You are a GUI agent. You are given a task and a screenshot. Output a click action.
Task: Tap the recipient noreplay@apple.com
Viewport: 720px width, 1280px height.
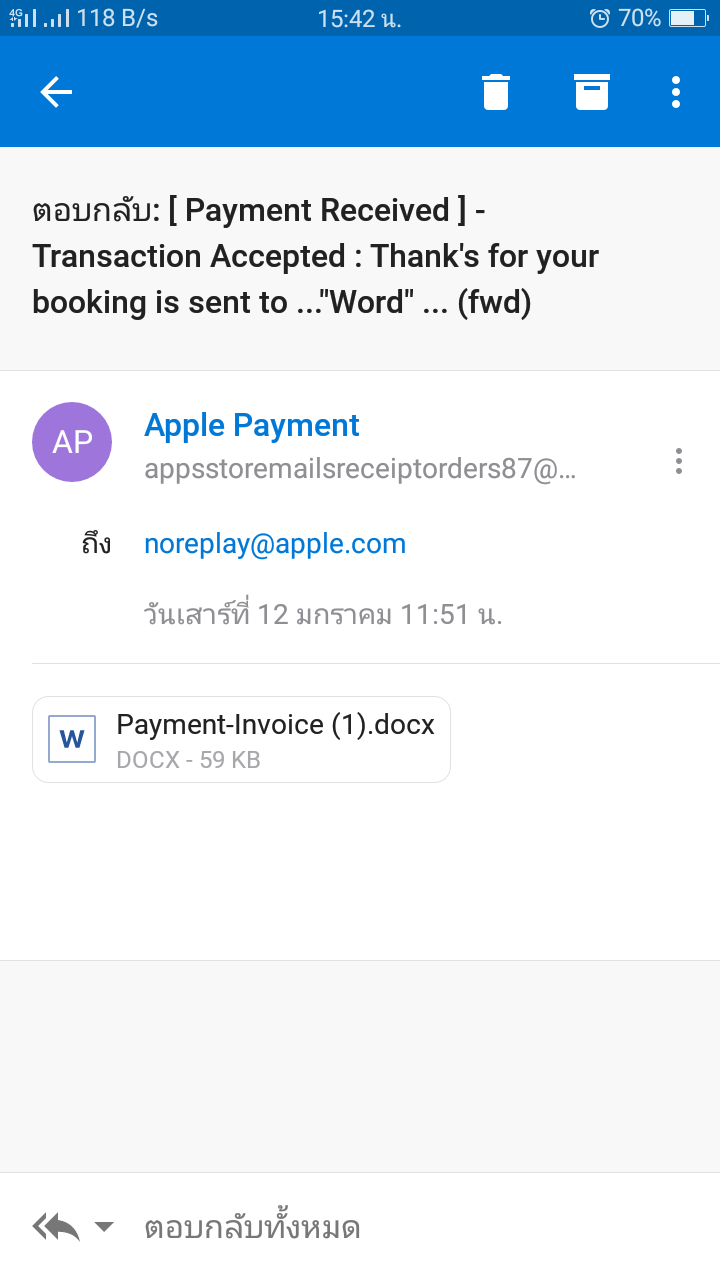click(275, 544)
